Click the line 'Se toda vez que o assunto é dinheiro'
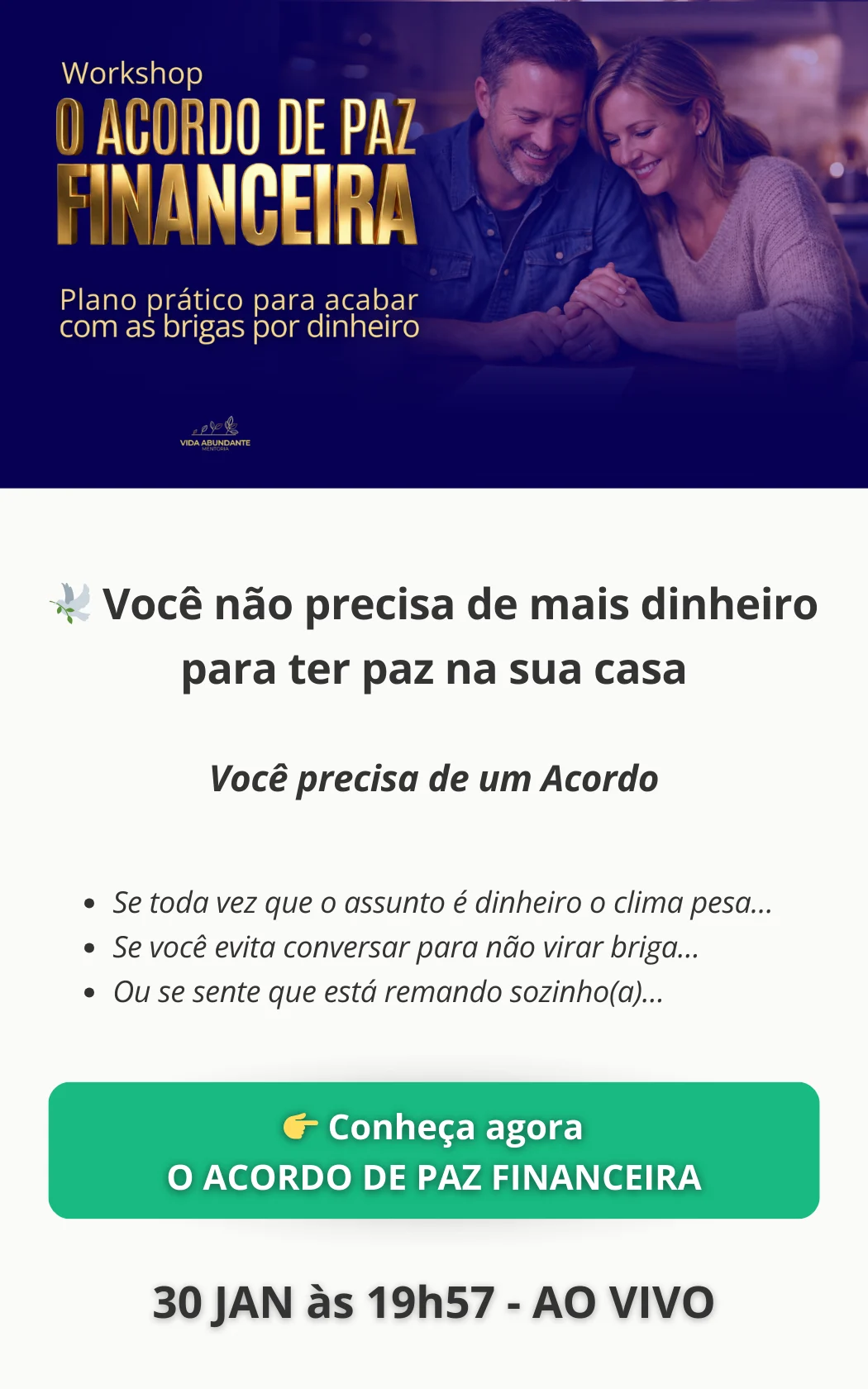The height and width of the screenshot is (1389, 868). pos(442,904)
